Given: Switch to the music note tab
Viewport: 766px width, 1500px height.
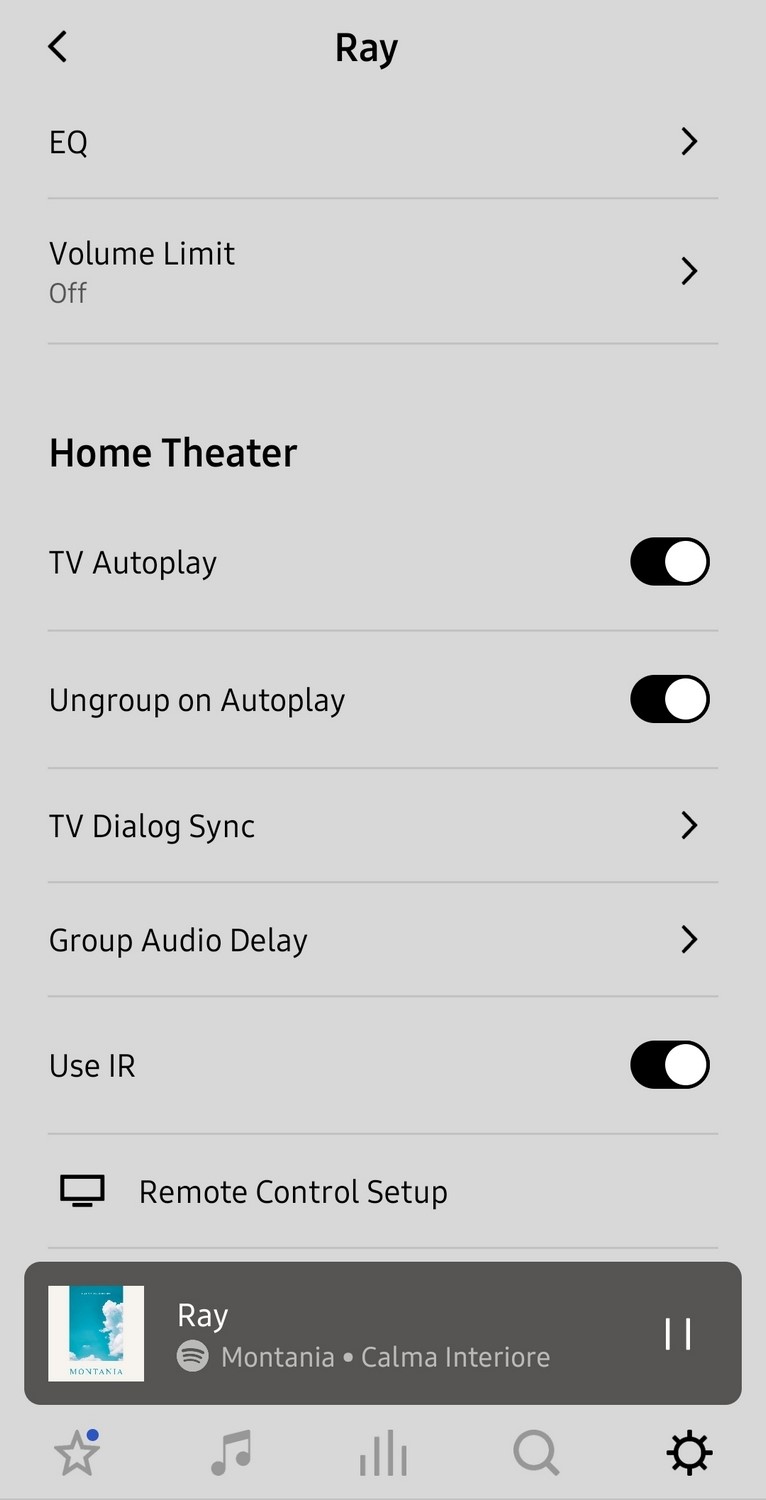Looking at the screenshot, I should tap(230, 1453).
